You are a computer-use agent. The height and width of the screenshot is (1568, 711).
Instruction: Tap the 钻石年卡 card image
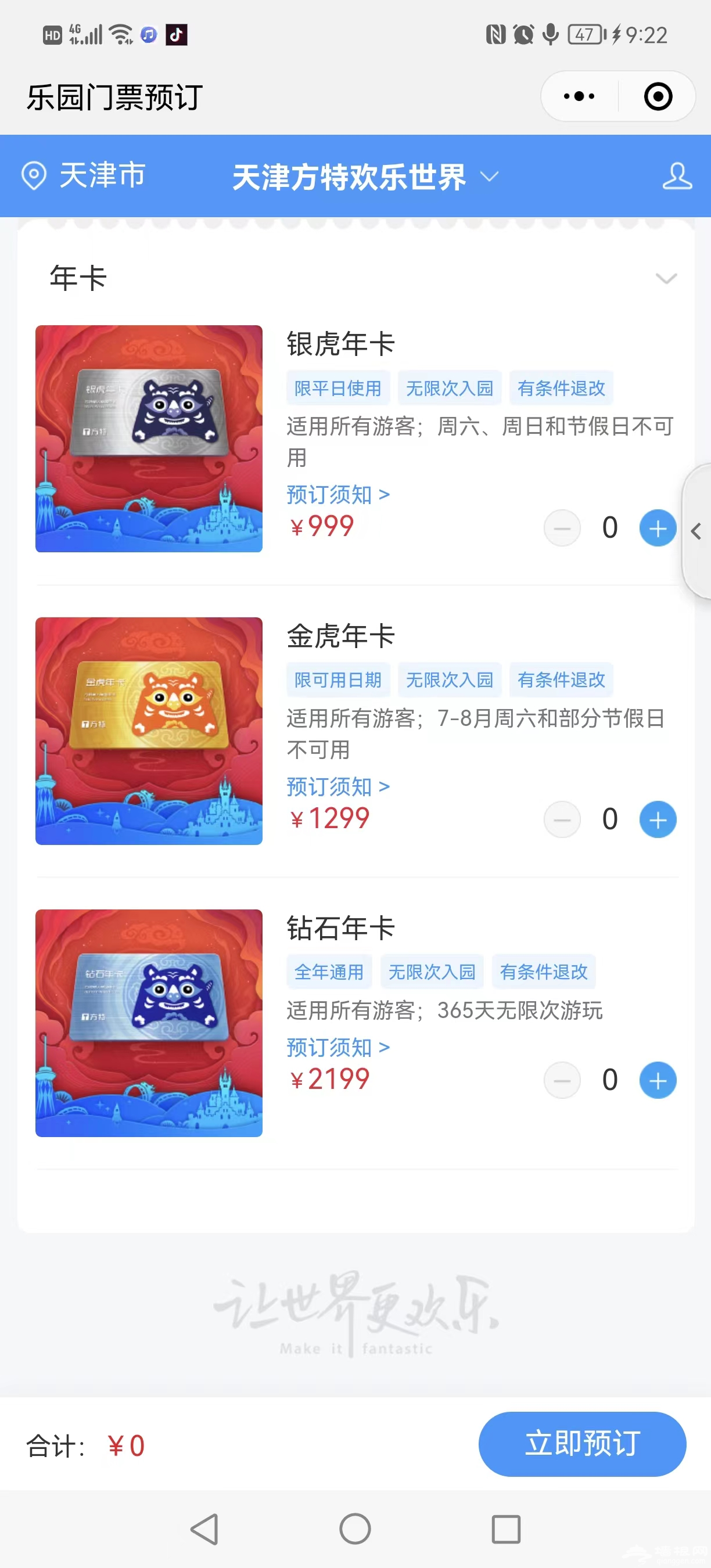click(149, 1023)
